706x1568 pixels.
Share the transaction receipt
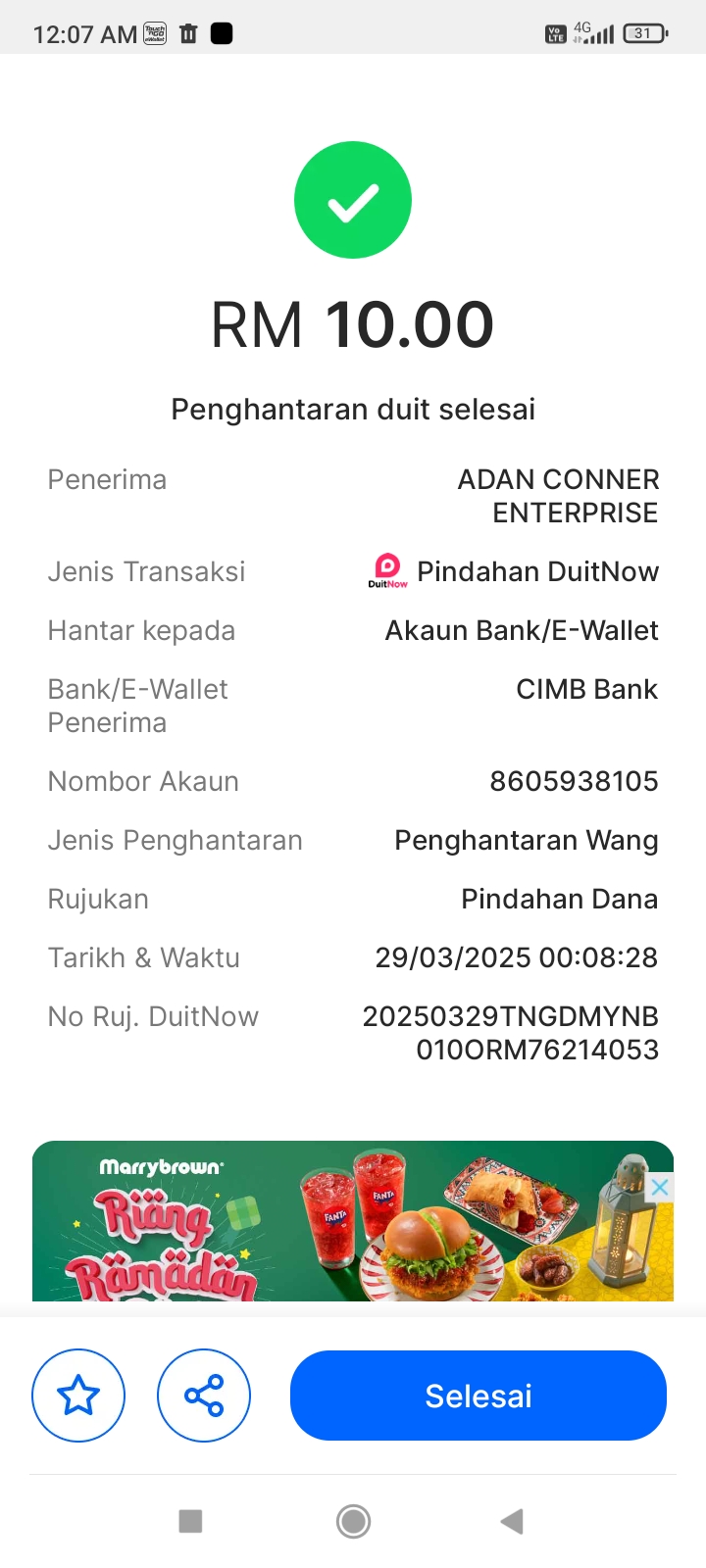(x=204, y=1395)
